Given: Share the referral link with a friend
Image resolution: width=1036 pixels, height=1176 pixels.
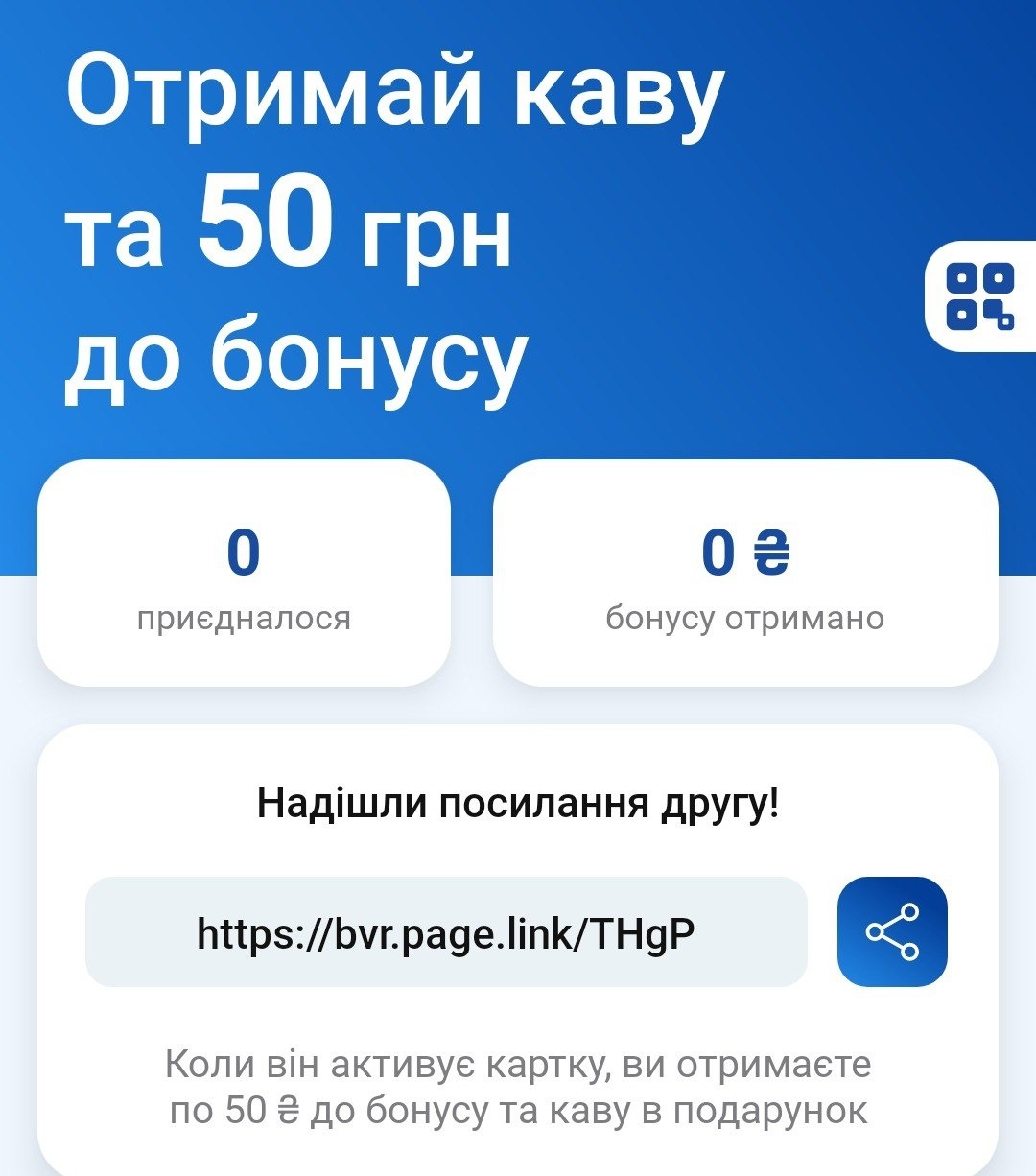Looking at the screenshot, I should [x=892, y=931].
